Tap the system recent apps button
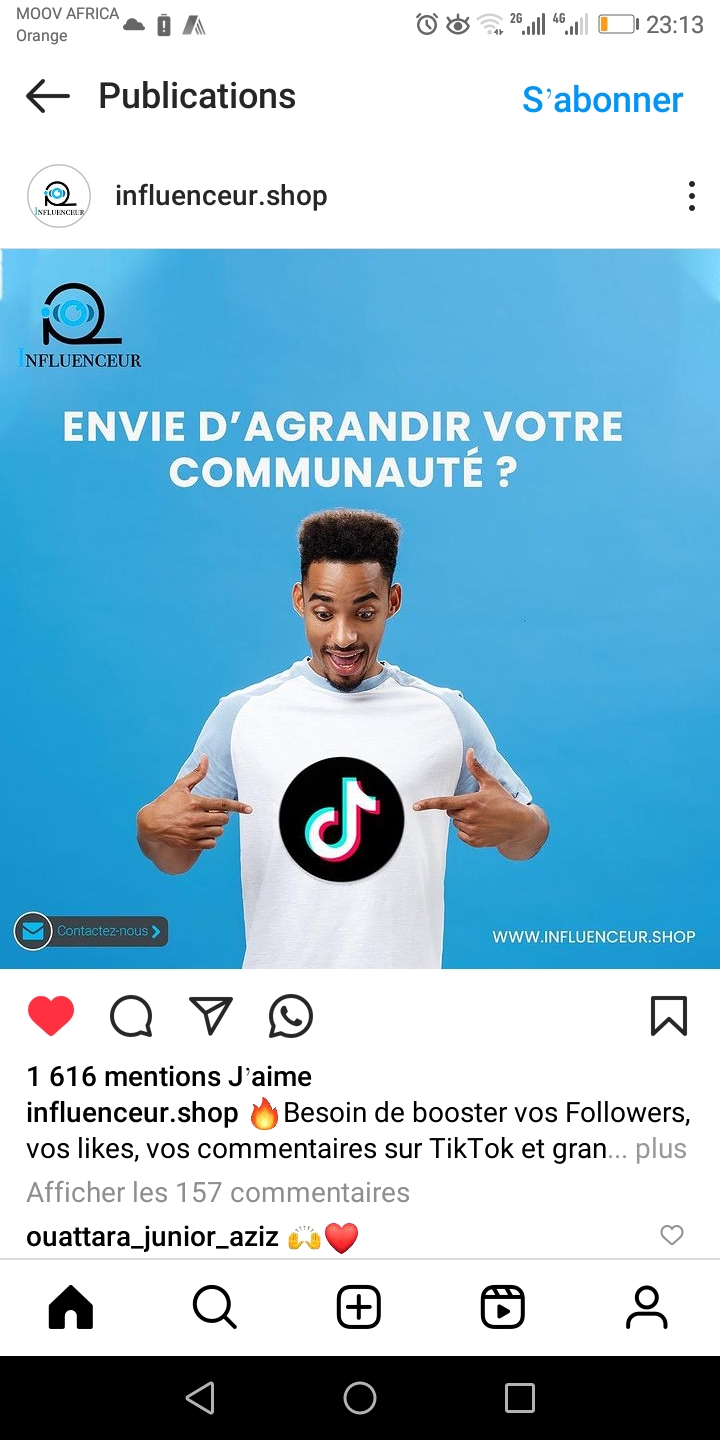Image resolution: width=720 pixels, height=1440 pixels. 520,1398
